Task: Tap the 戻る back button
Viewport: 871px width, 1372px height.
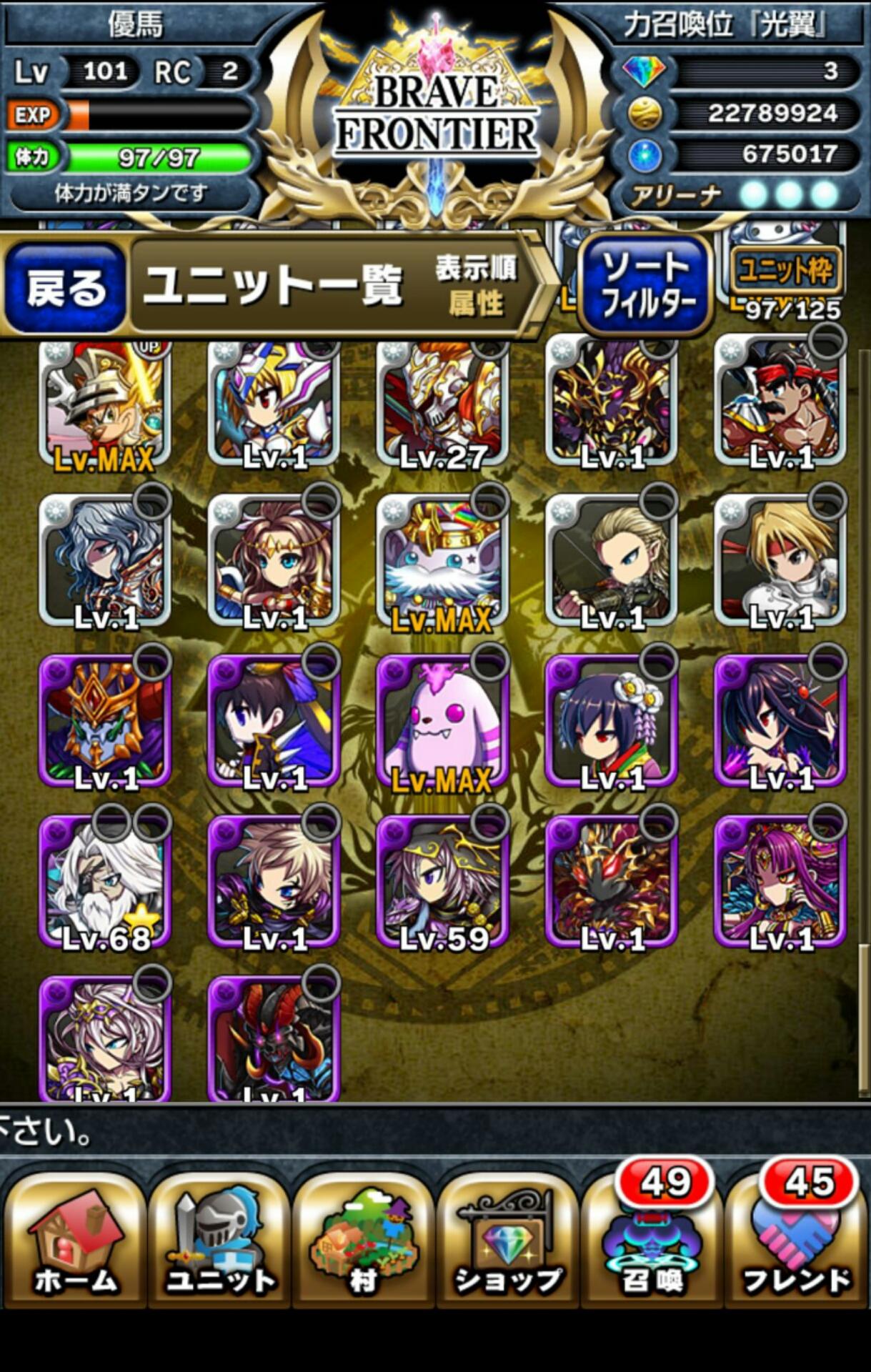Action: [x=66, y=287]
